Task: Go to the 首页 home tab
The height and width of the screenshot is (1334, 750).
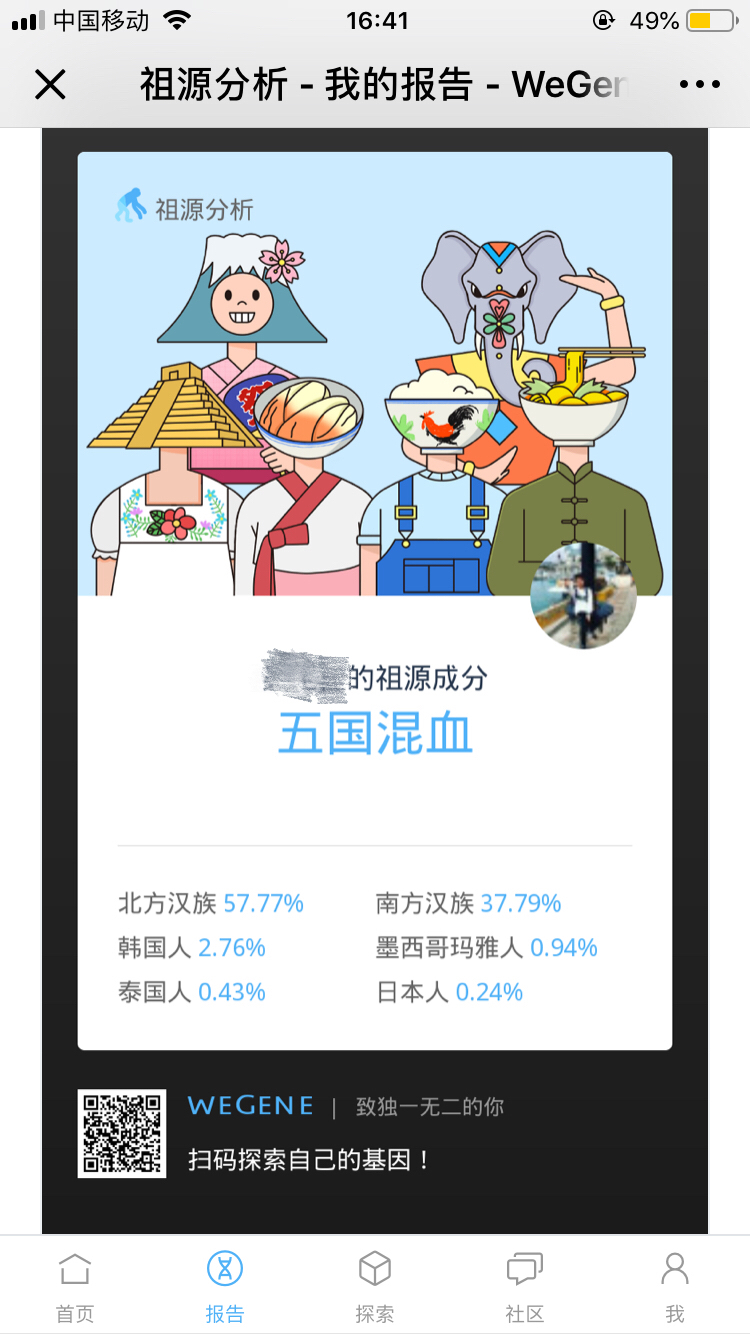Action: coord(75,1286)
